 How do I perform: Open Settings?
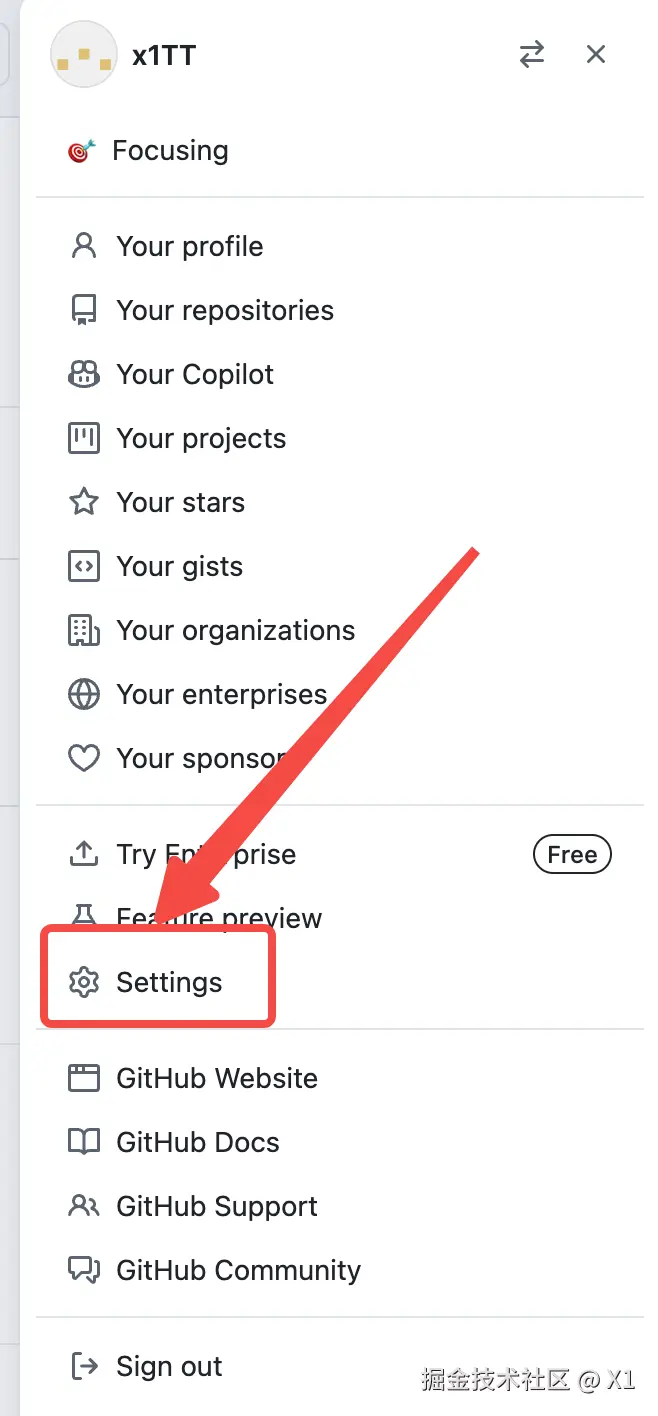(168, 983)
